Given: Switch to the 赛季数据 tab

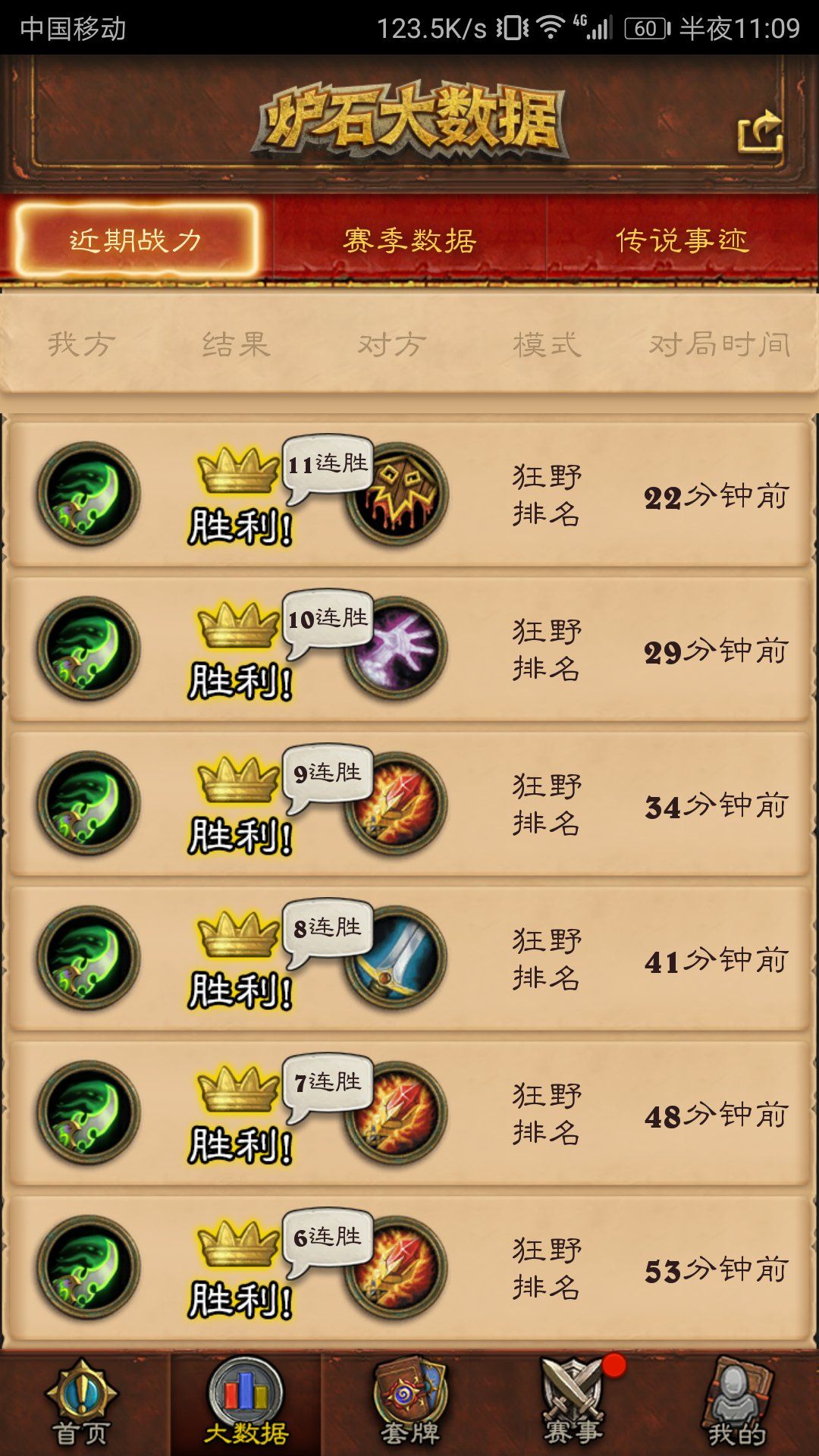Looking at the screenshot, I should click(409, 241).
